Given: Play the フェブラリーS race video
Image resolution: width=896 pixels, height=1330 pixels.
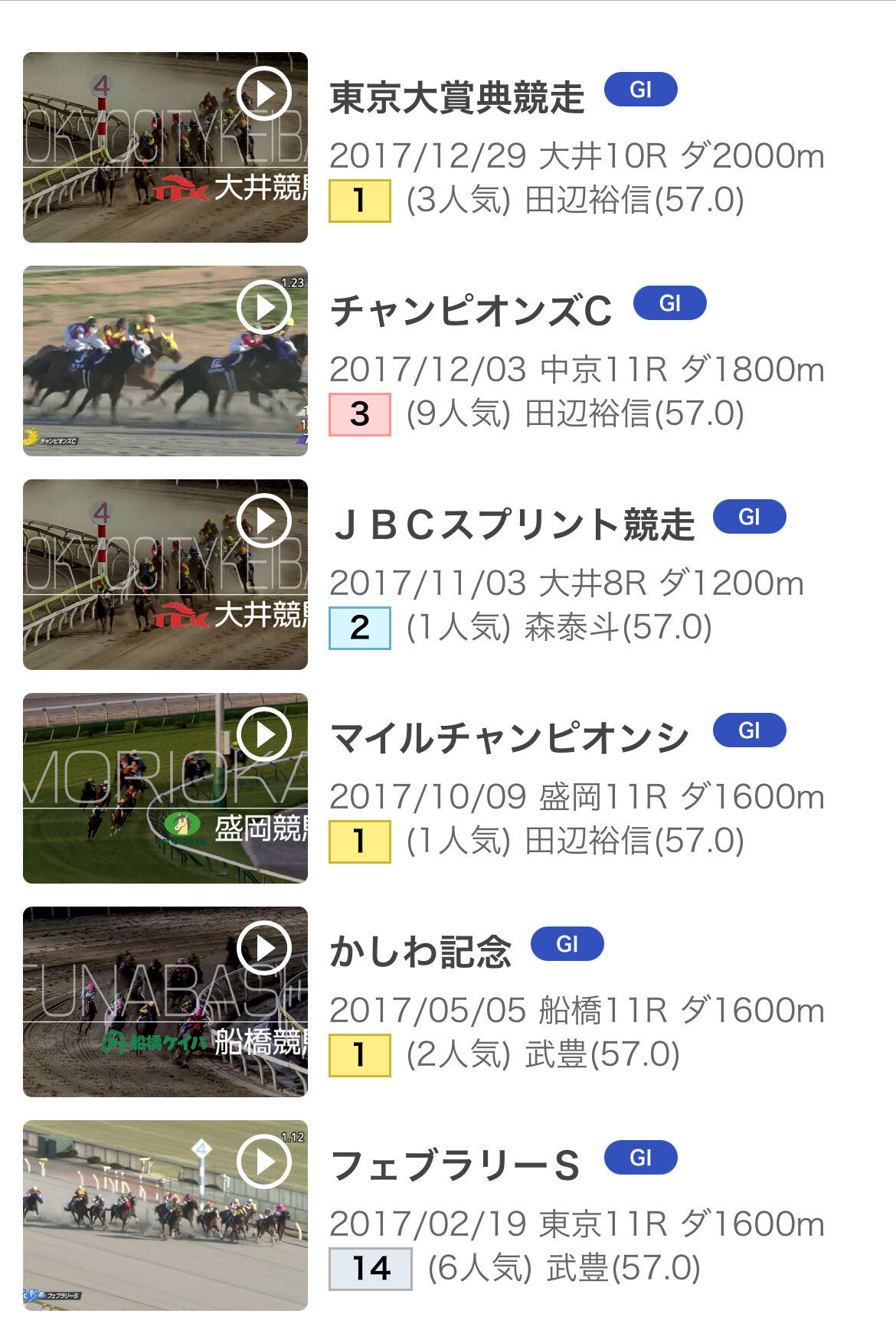Looking at the screenshot, I should click(264, 1162).
